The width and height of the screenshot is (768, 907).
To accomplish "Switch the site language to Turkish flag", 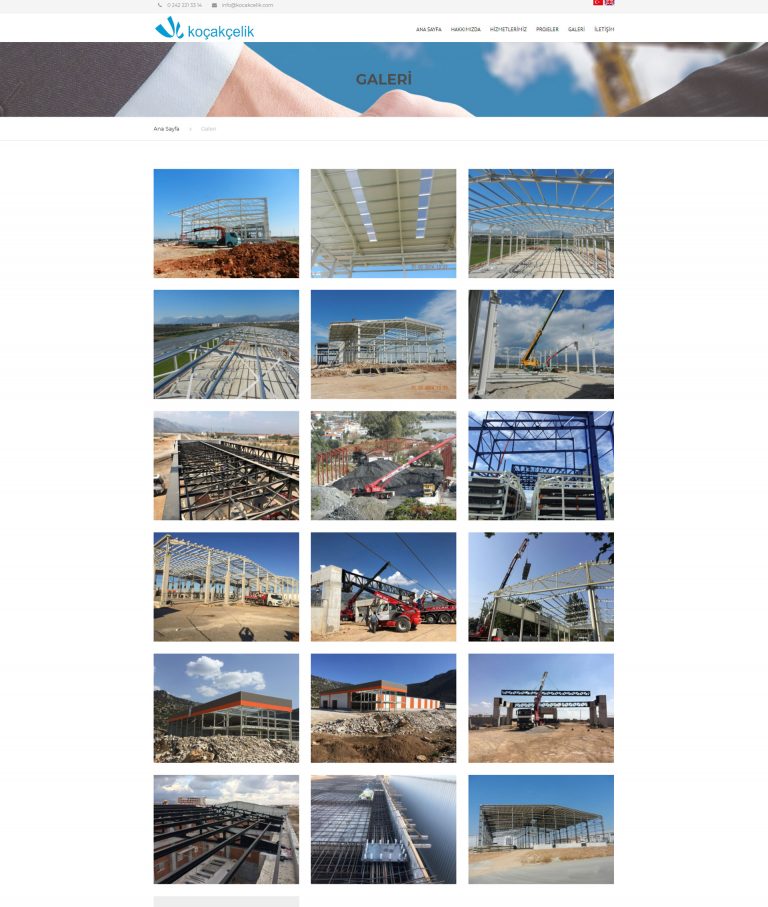I will pos(598,3).
